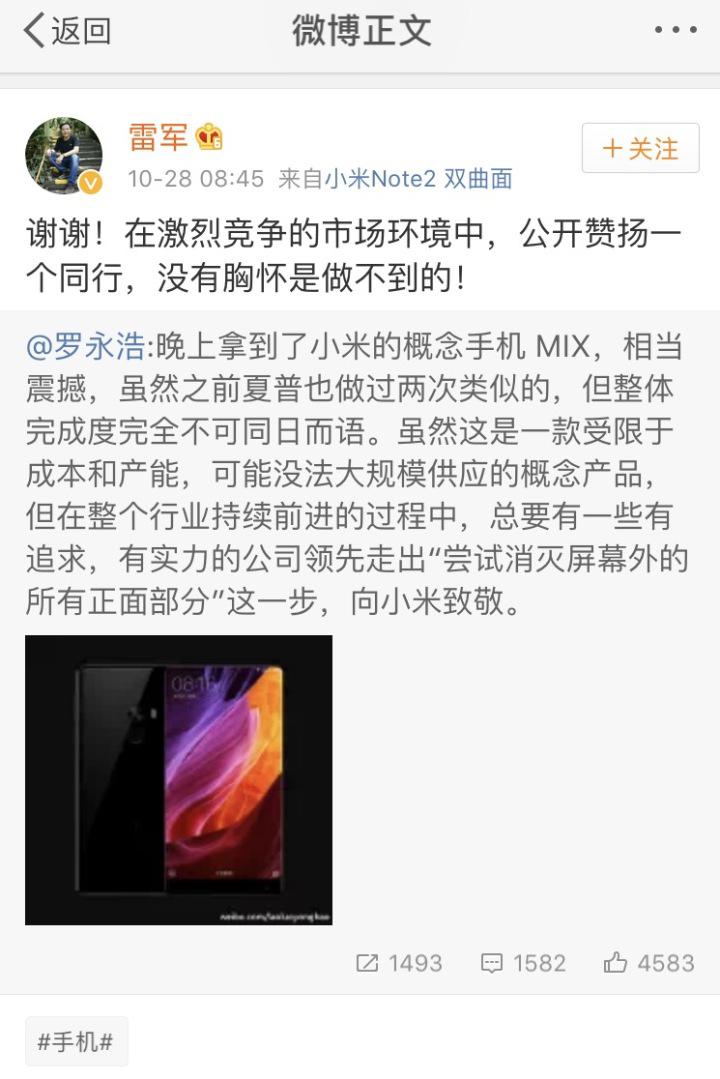View the attached Mi MIX phone image
The width and height of the screenshot is (720, 1079).
pos(178,779)
